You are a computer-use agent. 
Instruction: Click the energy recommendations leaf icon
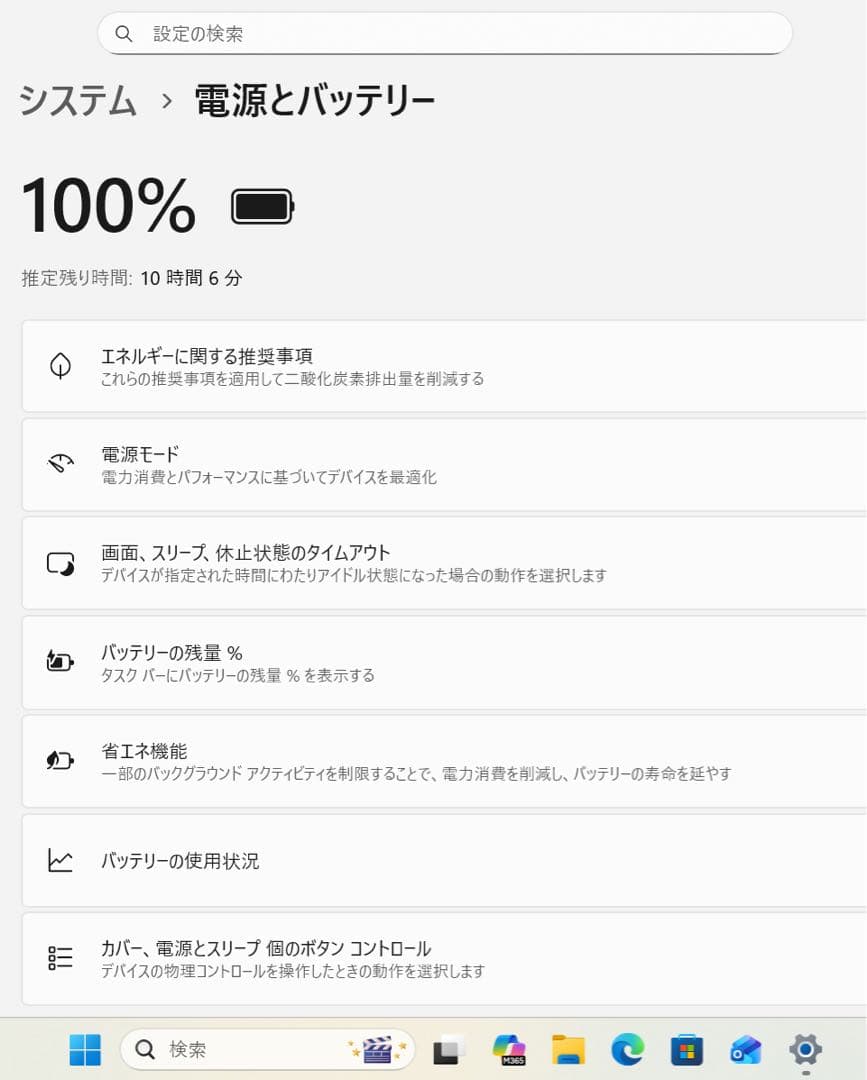pyautogui.click(x=60, y=365)
